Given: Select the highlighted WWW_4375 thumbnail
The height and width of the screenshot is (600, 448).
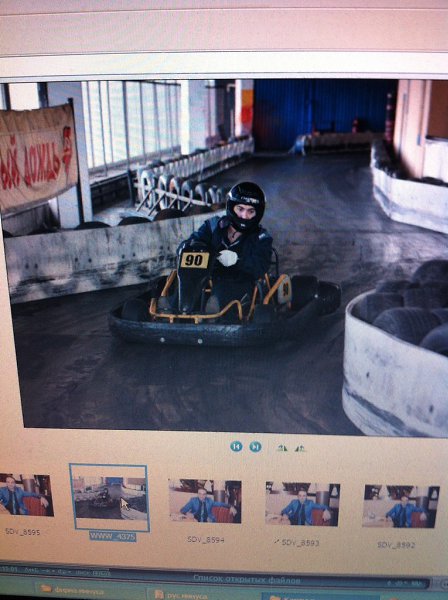Looking at the screenshot, I should (109, 497).
